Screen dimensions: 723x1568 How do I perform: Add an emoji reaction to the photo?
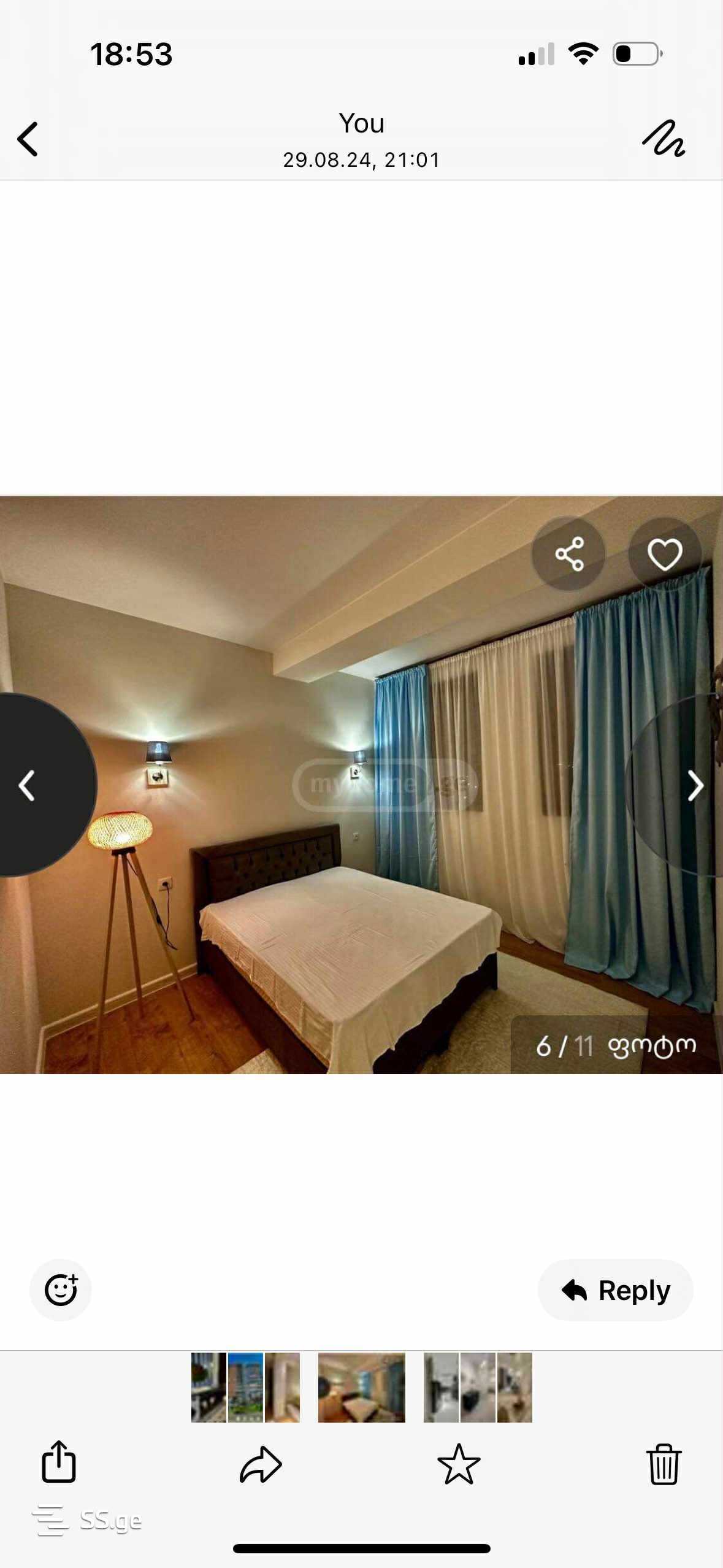61,1289
